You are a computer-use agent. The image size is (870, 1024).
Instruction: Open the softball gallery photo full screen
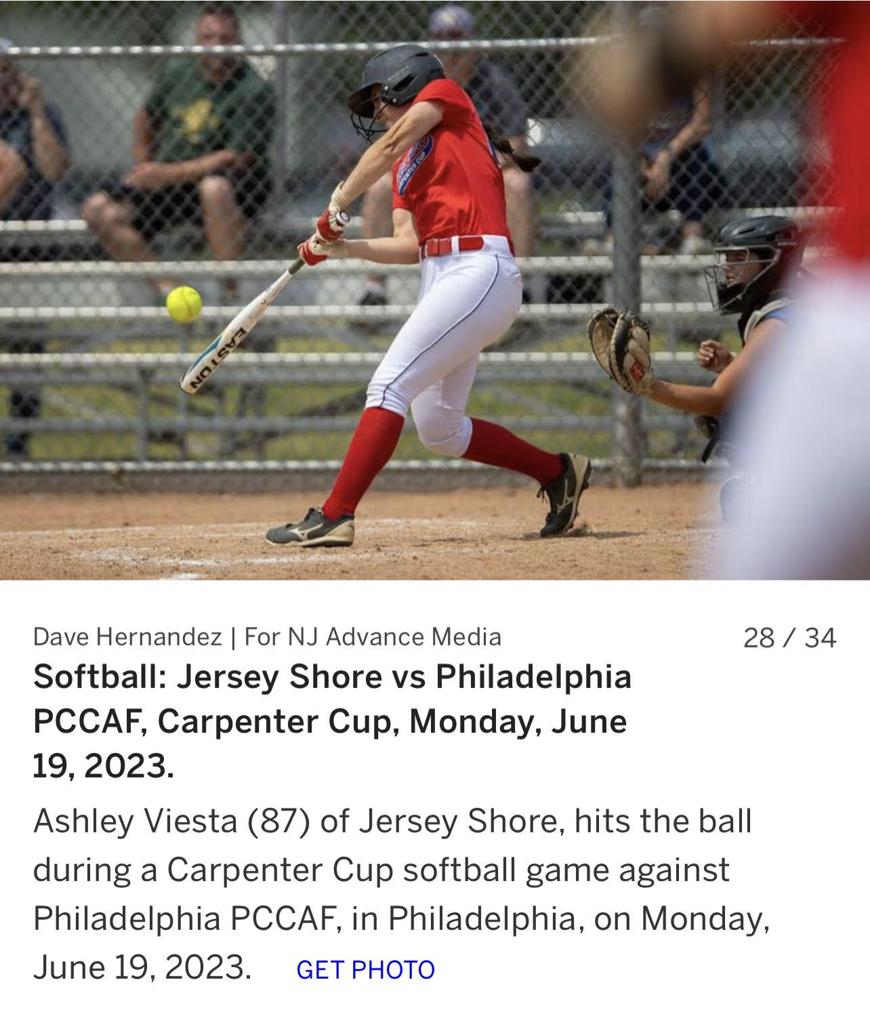tap(435, 290)
